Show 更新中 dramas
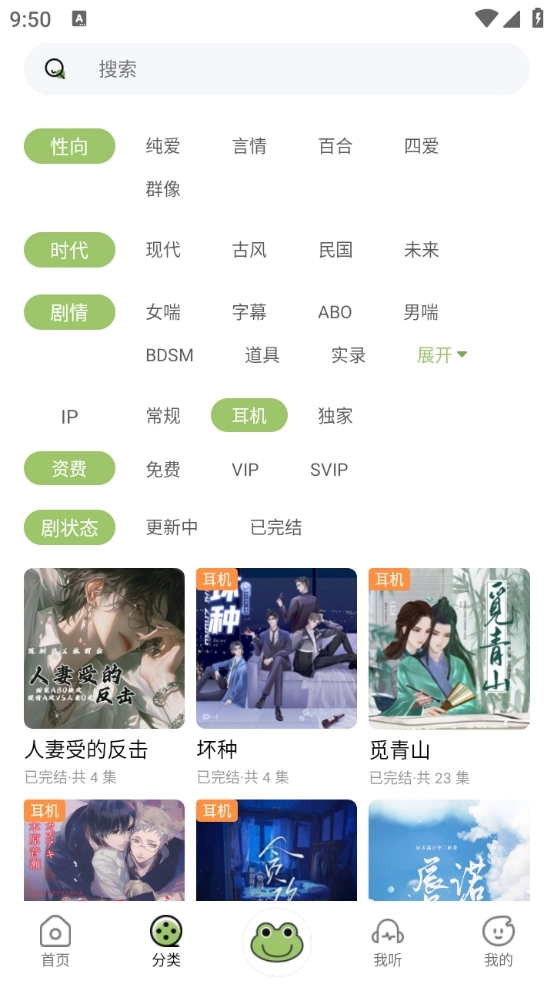This screenshot has height=984, width=554. [x=172, y=527]
